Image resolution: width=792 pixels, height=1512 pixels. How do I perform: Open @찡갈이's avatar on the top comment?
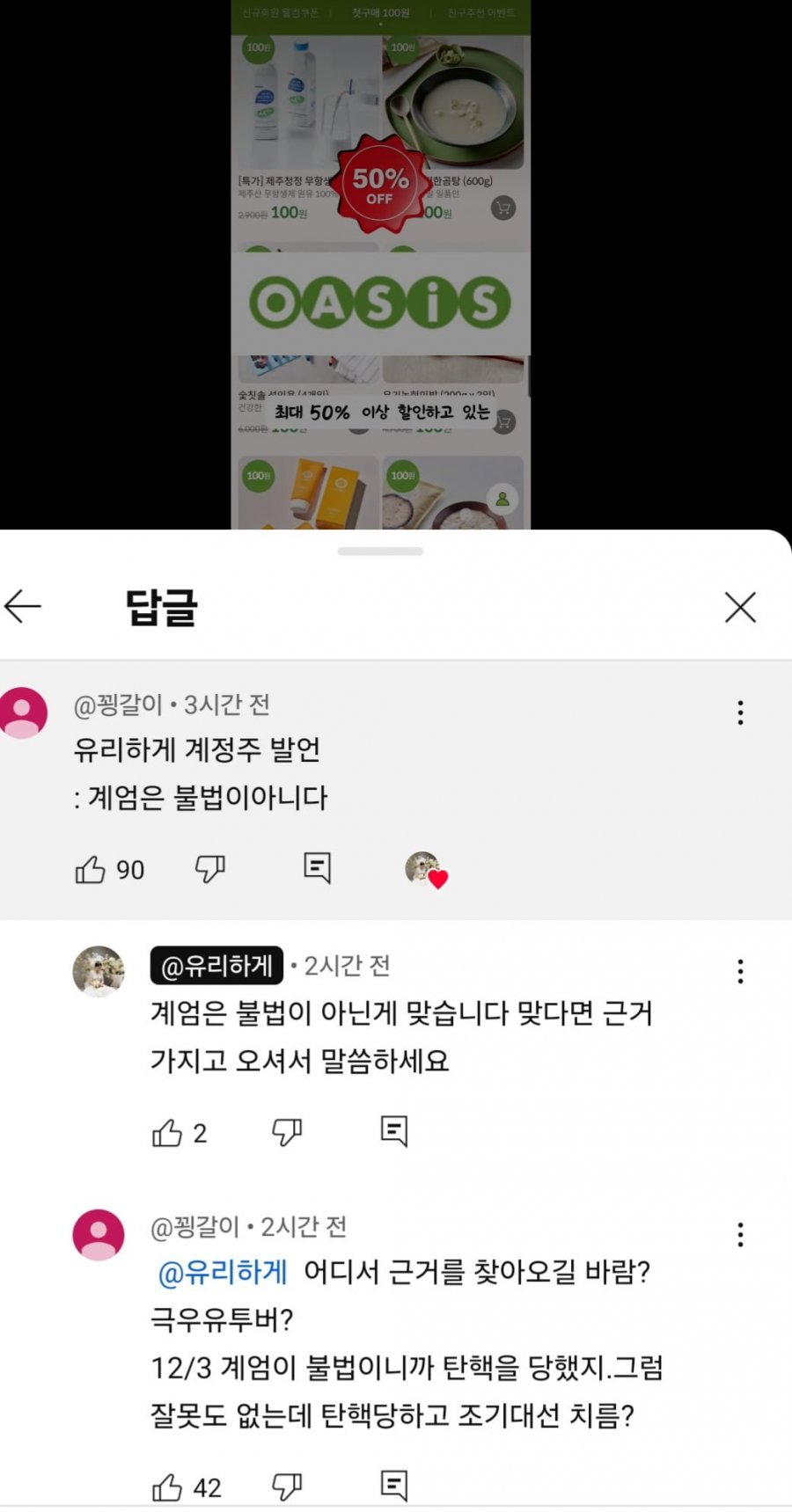(23, 712)
